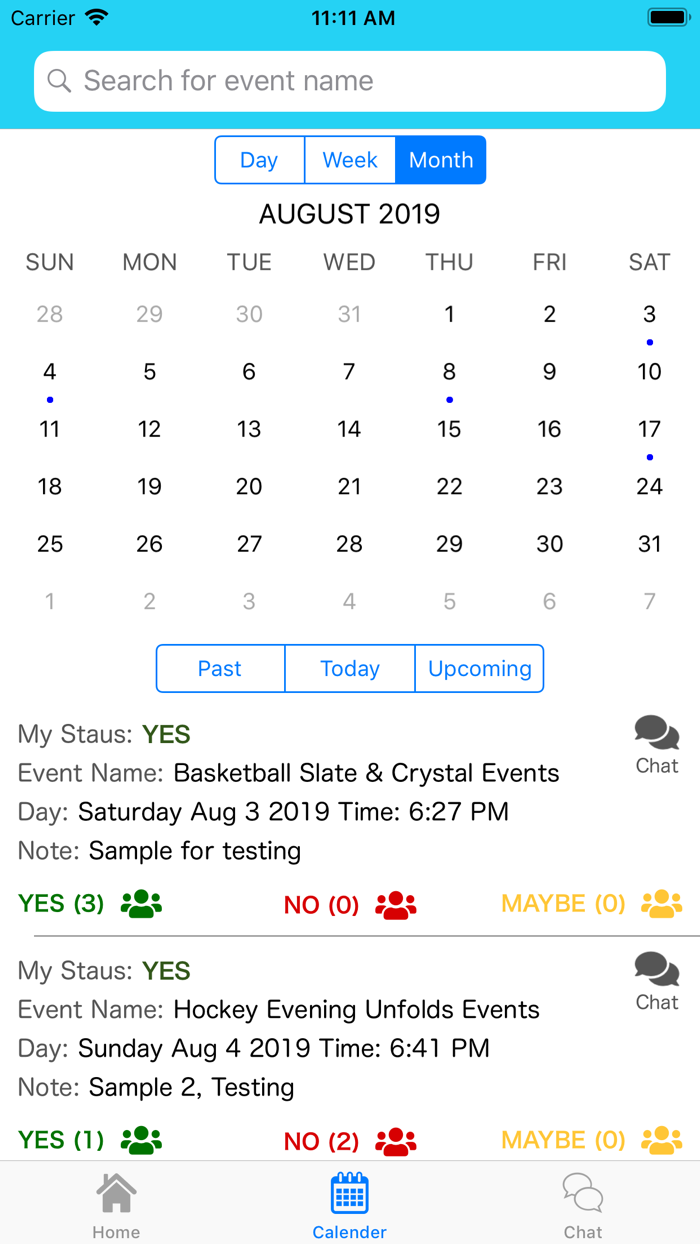
Task: Select the Month view segment
Action: [x=441, y=160]
